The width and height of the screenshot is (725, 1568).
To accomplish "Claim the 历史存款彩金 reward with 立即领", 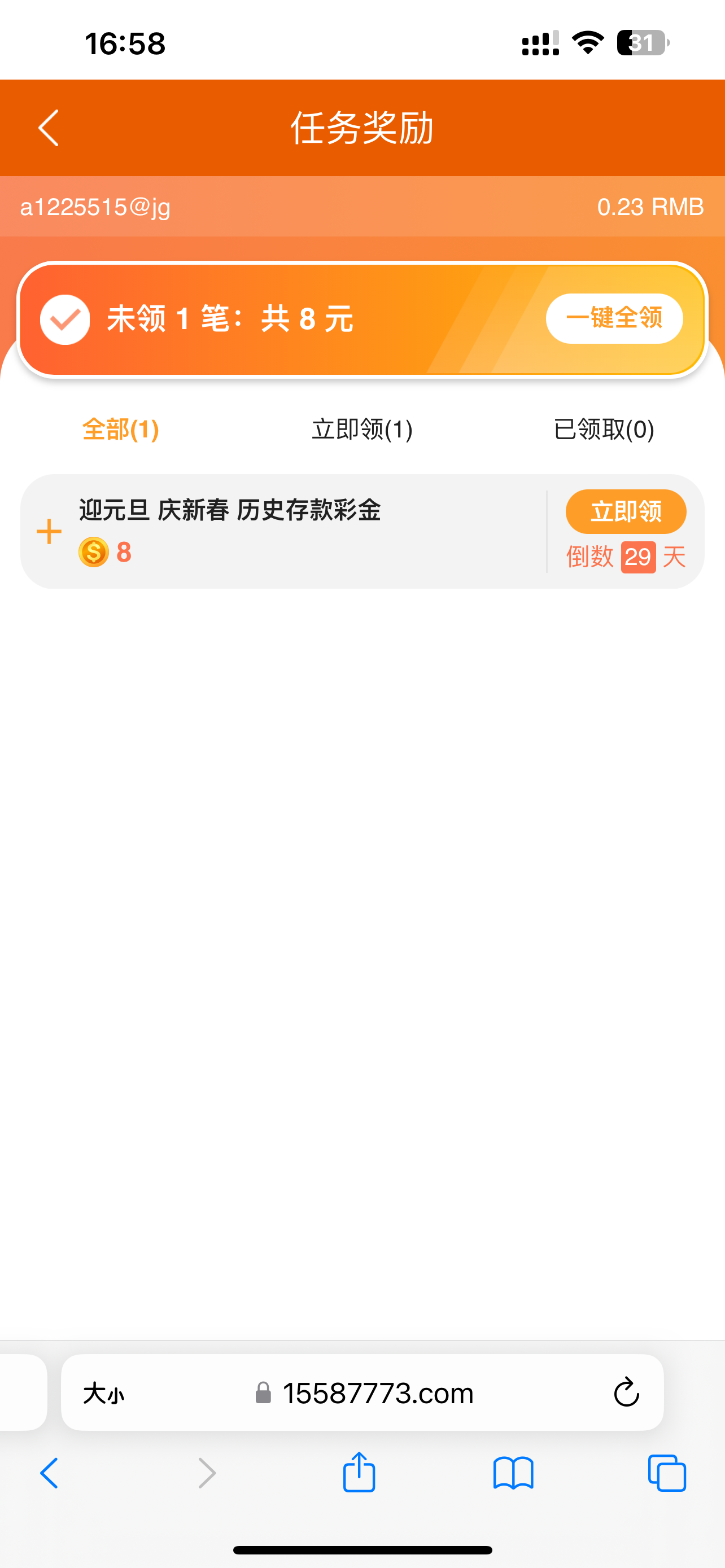I will [625, 511].
